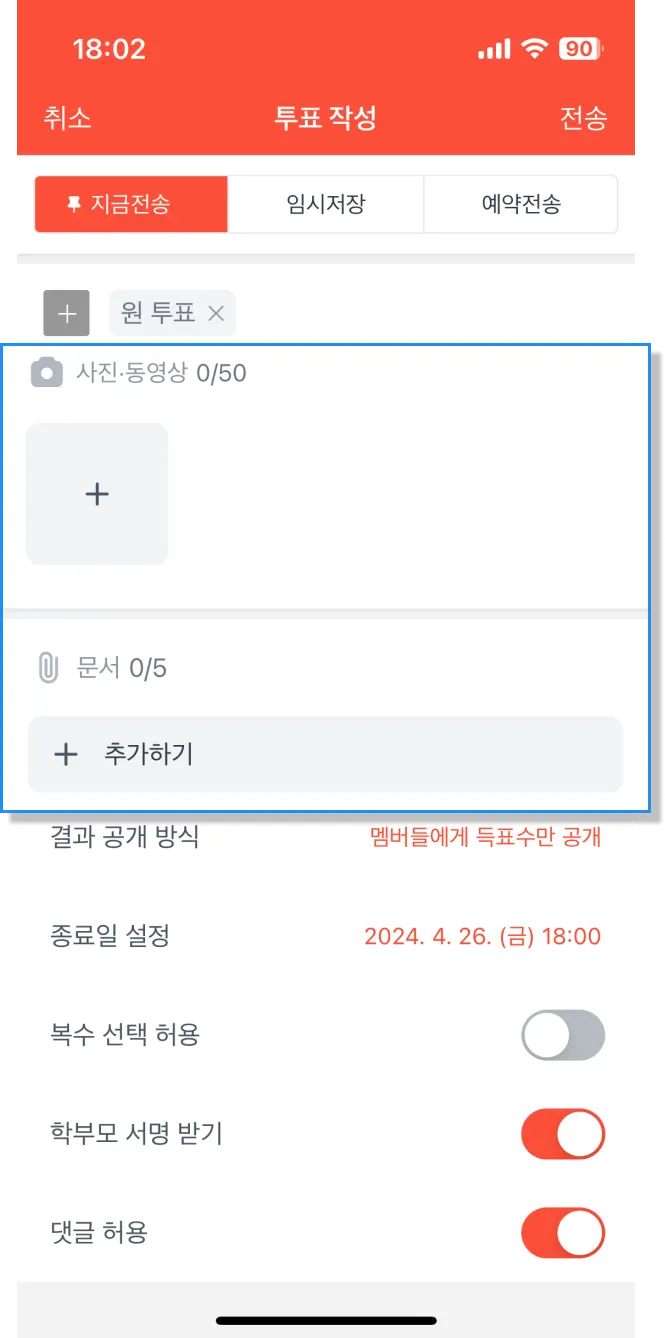This screenshot has height=1338, width=665.
Task: Turn off 학부모 서명 받기
Action: click(x=563, y=1134)
